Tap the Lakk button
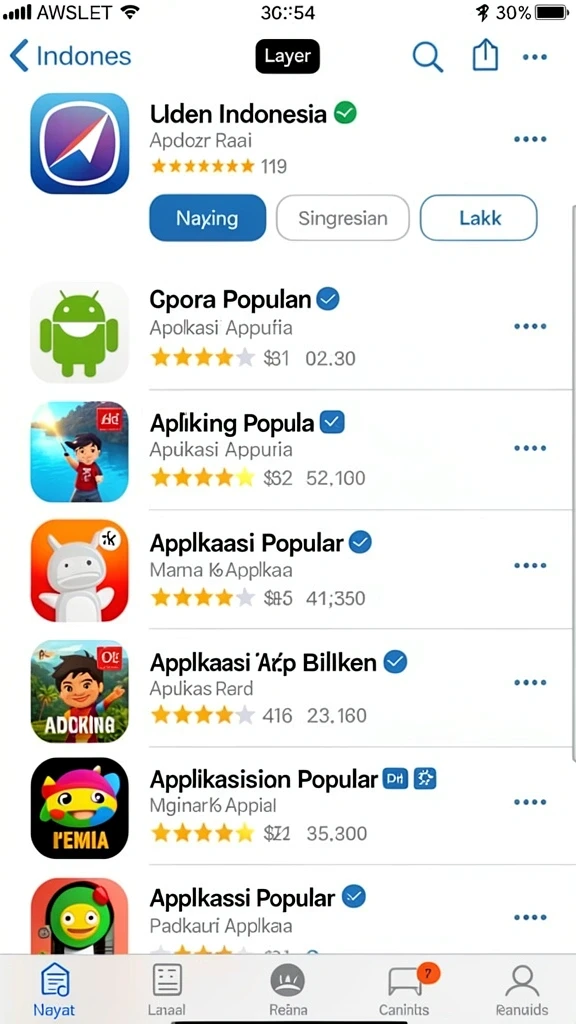Viewport: 576px width, 1024px height. click(x=479, y=218)
